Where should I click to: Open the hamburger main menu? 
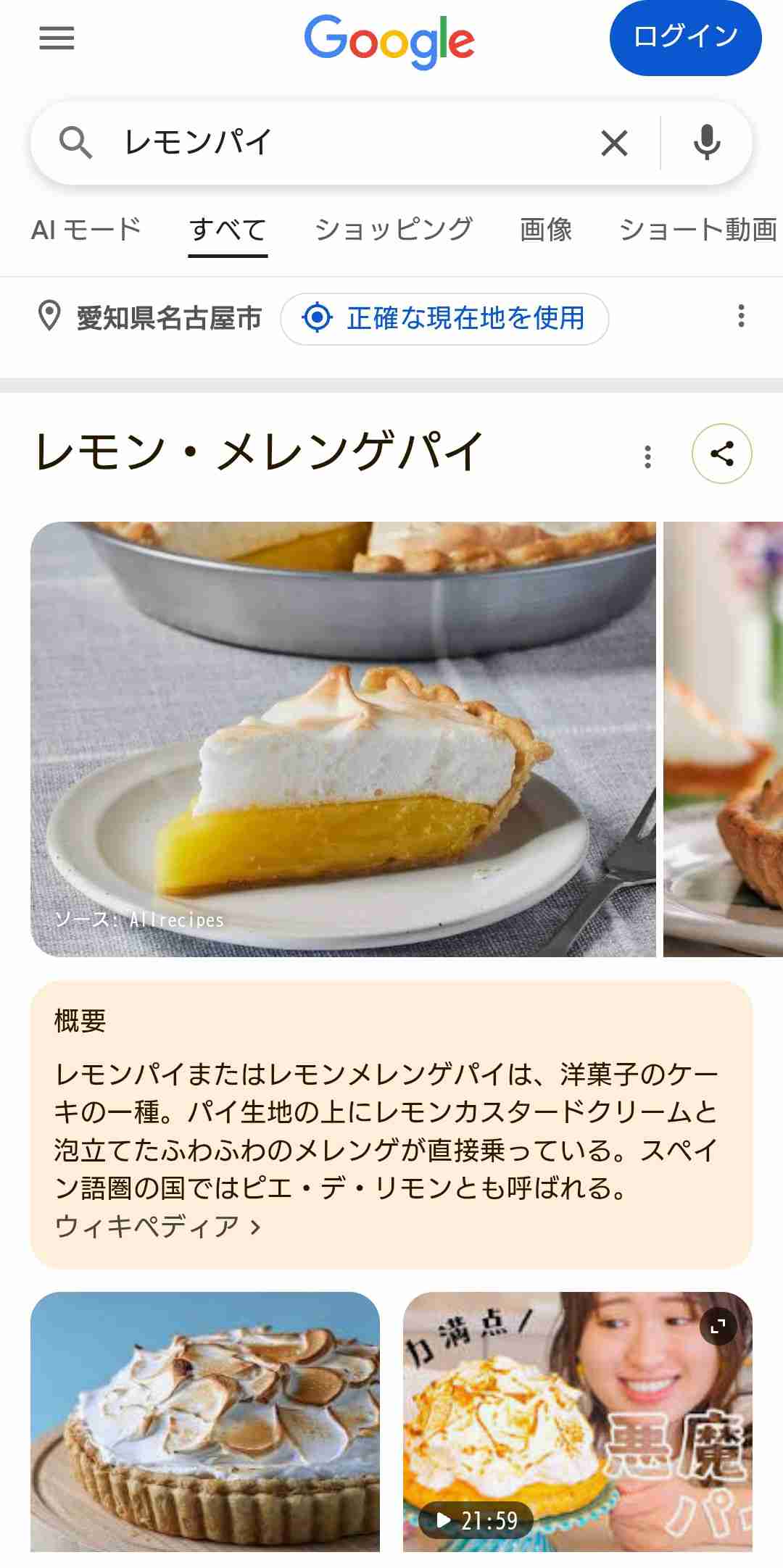tap(57, 38)
